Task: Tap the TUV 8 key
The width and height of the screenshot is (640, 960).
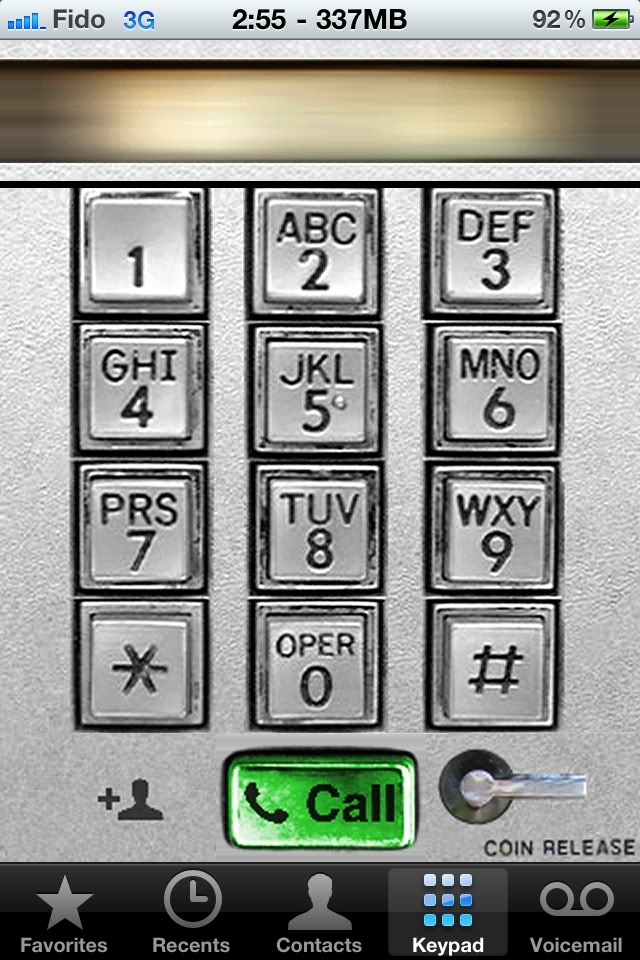Action: (316, 527)
